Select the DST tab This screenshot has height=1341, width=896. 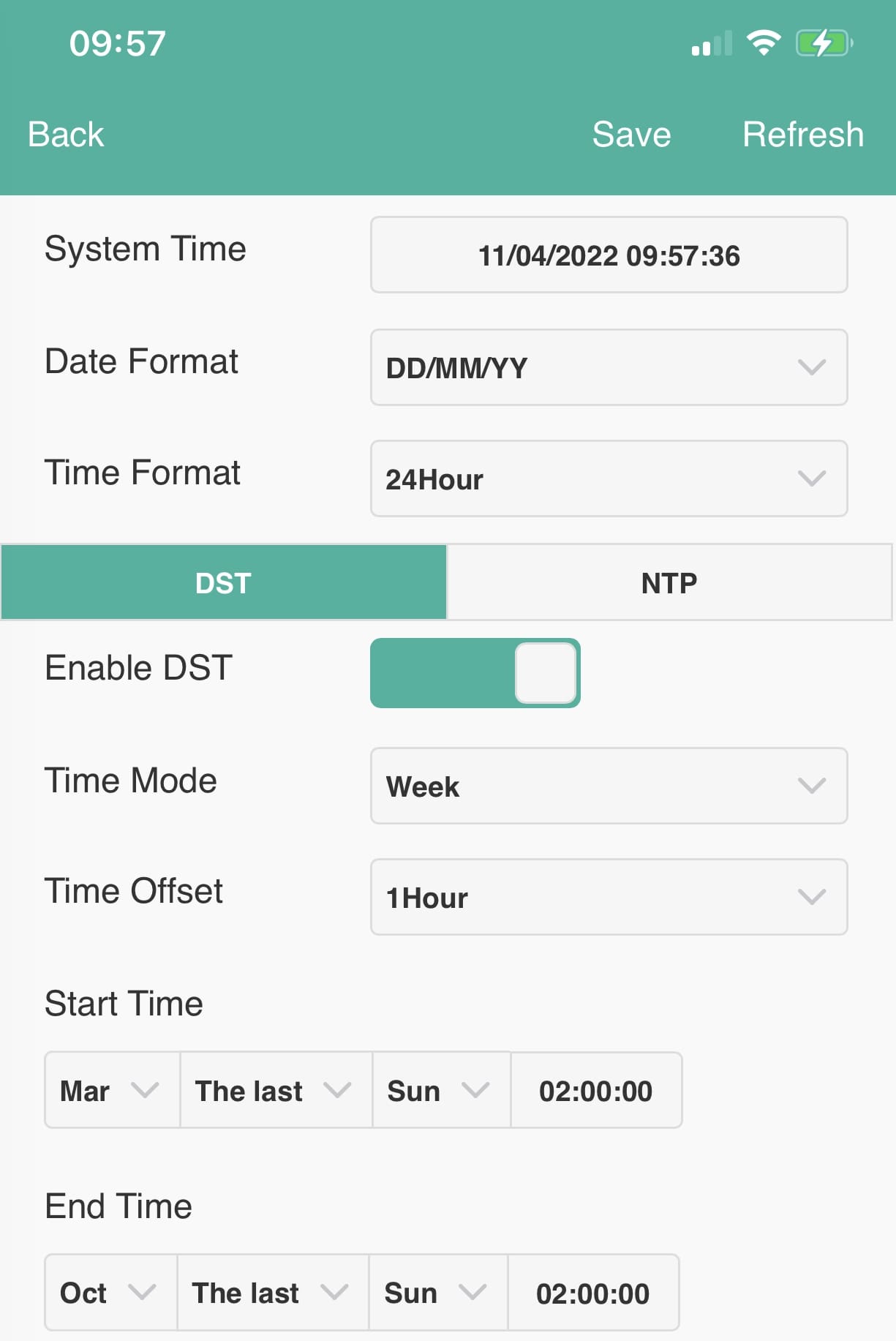tap(224, 583)
